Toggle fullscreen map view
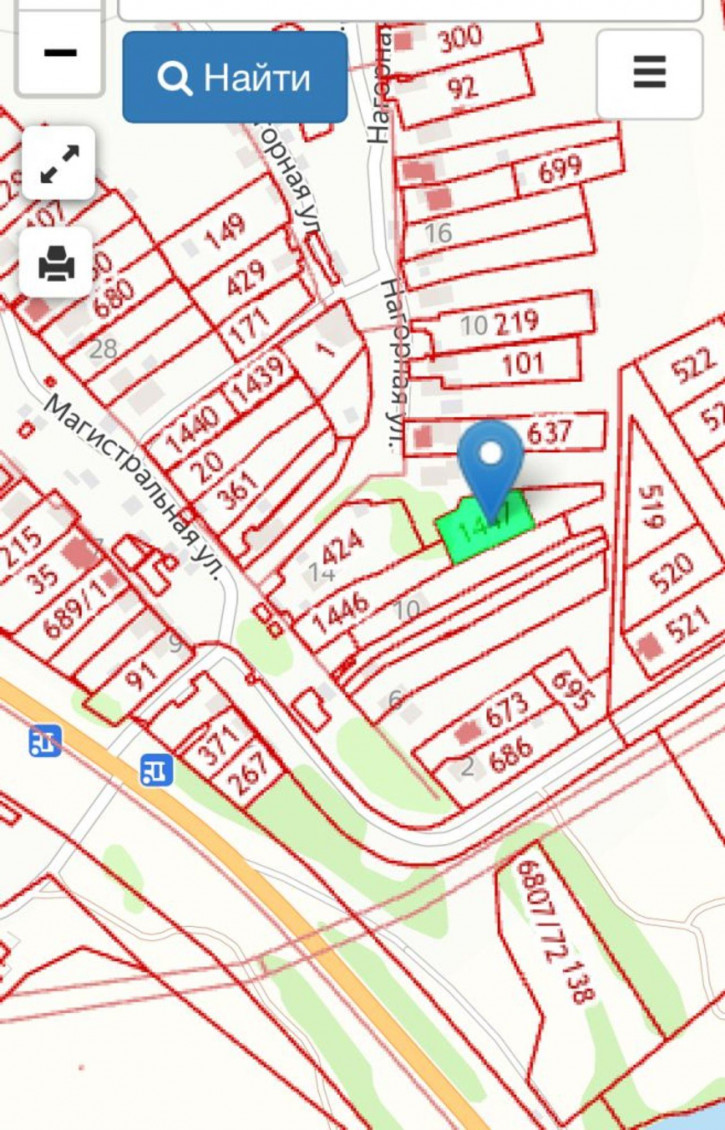Viewport: 725px width, 1130px height. tap(58, 163)
